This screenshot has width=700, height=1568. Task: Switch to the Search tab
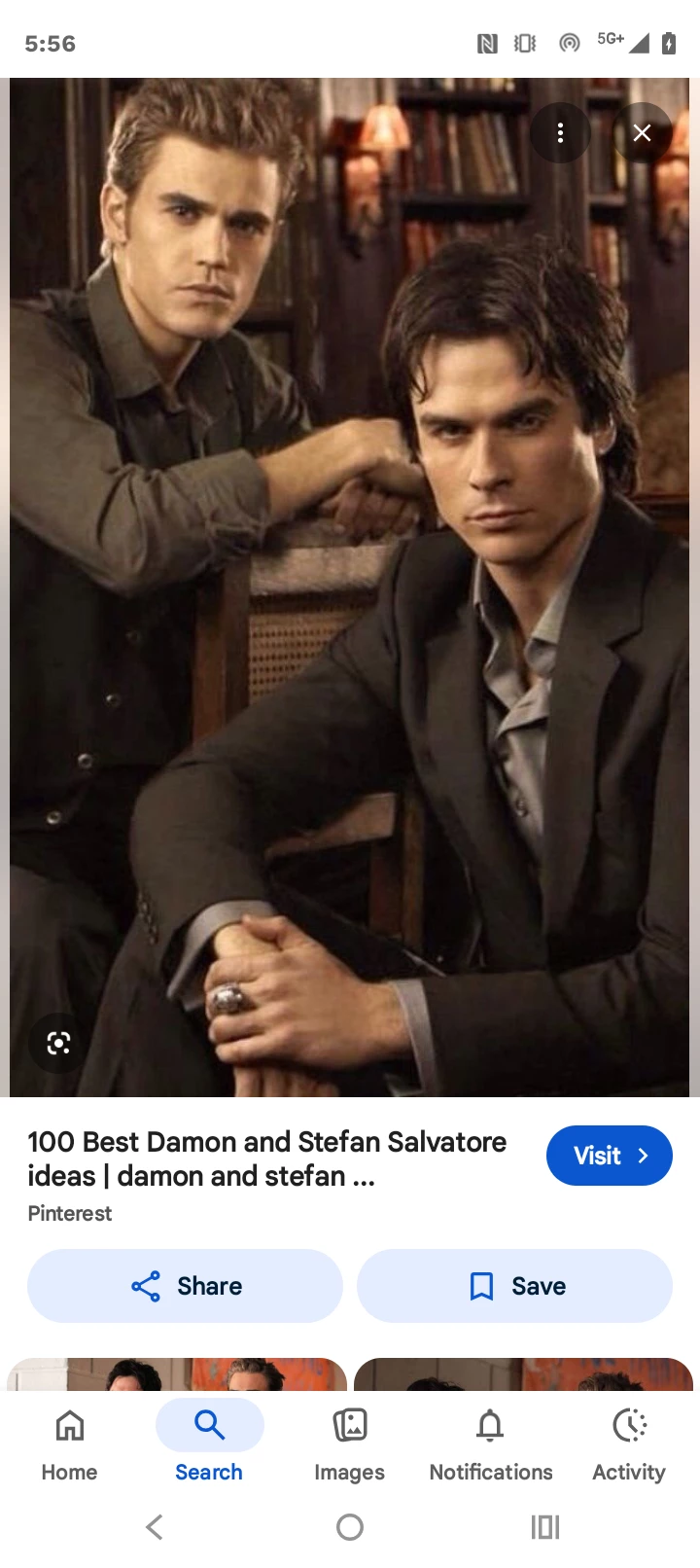click(x=209, y=1443)
